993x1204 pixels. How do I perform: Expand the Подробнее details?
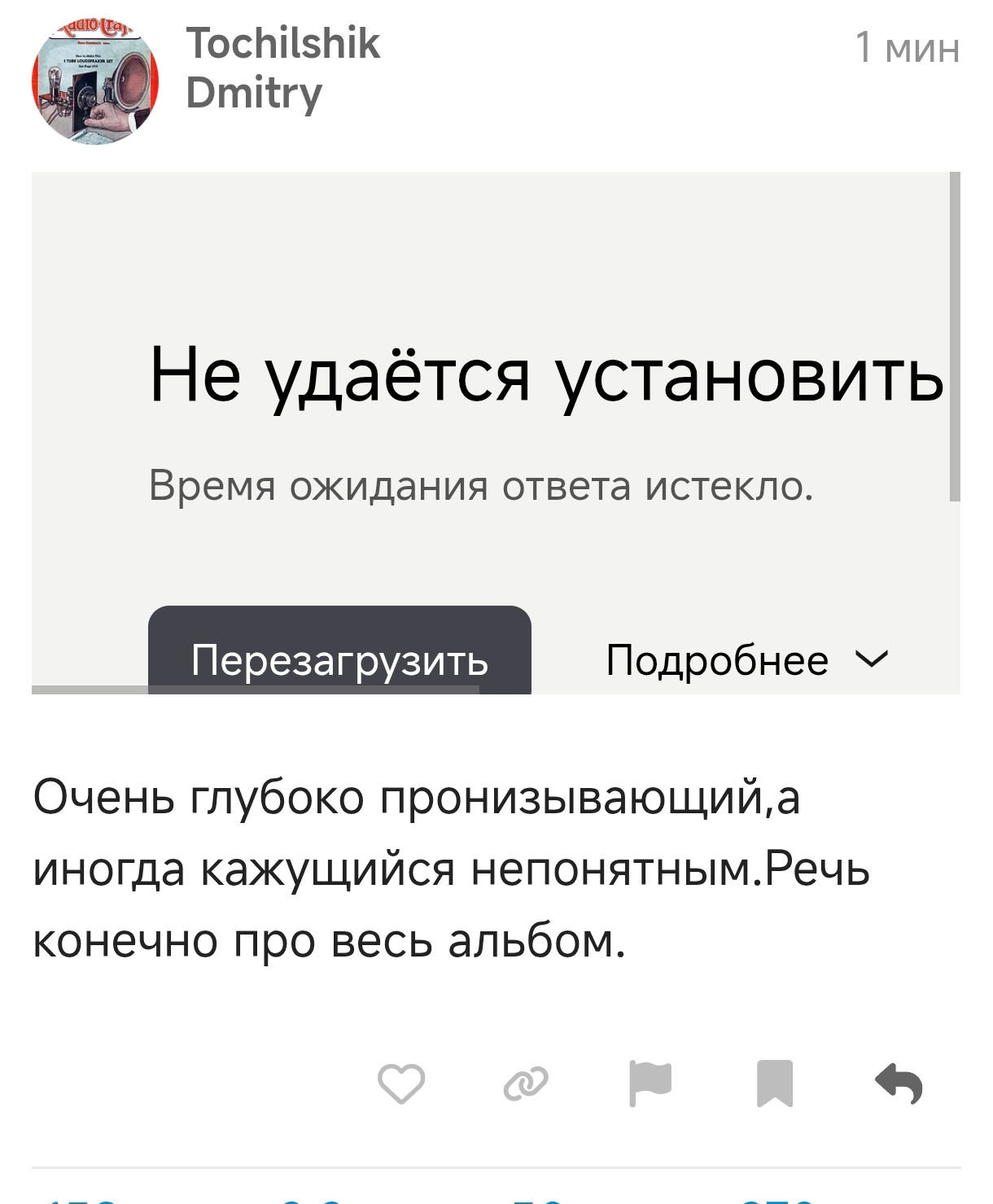point(746,659)
